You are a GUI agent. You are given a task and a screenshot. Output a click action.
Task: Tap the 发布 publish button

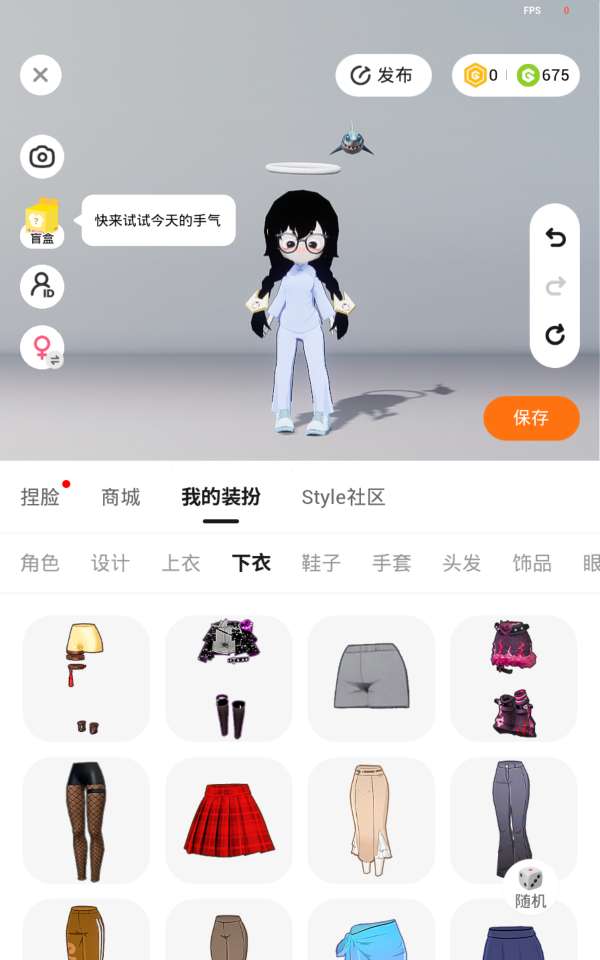point(383,76)
